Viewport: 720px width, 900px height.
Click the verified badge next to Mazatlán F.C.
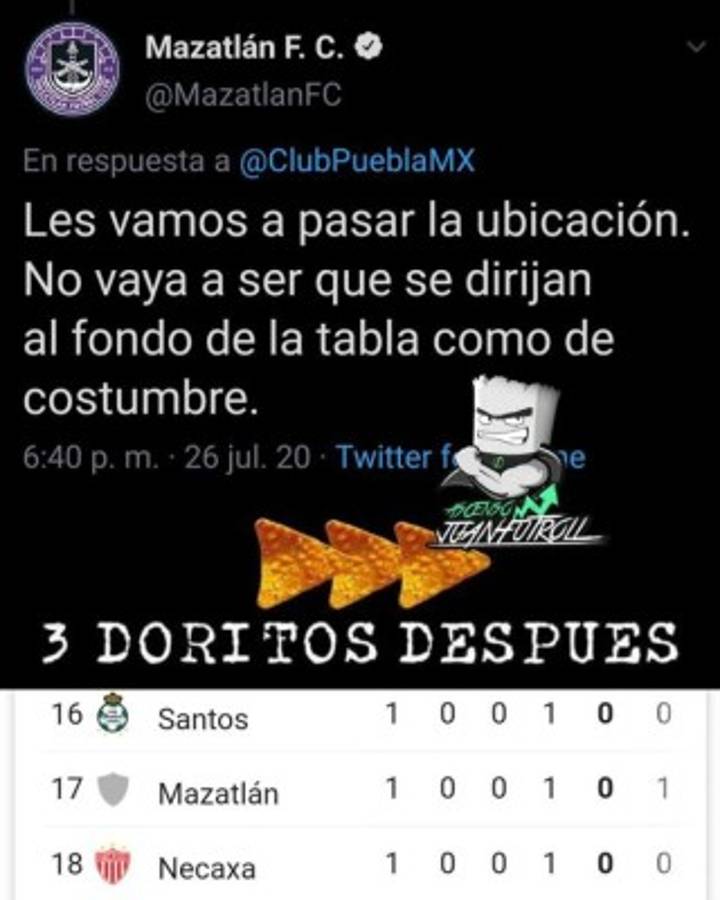(x=370, y=43)
